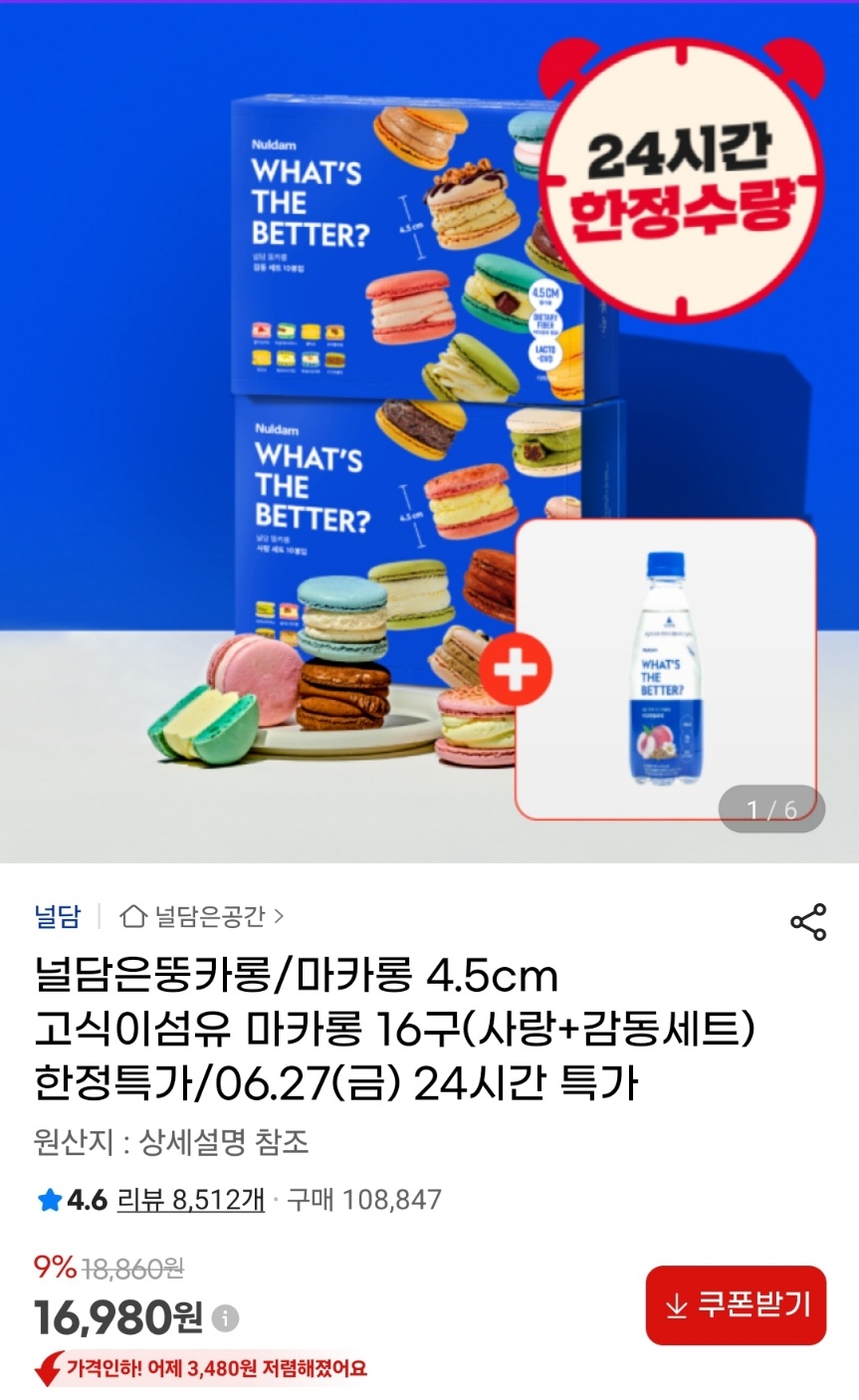Show price info next to 16,980원

(x=226, y=1319)
